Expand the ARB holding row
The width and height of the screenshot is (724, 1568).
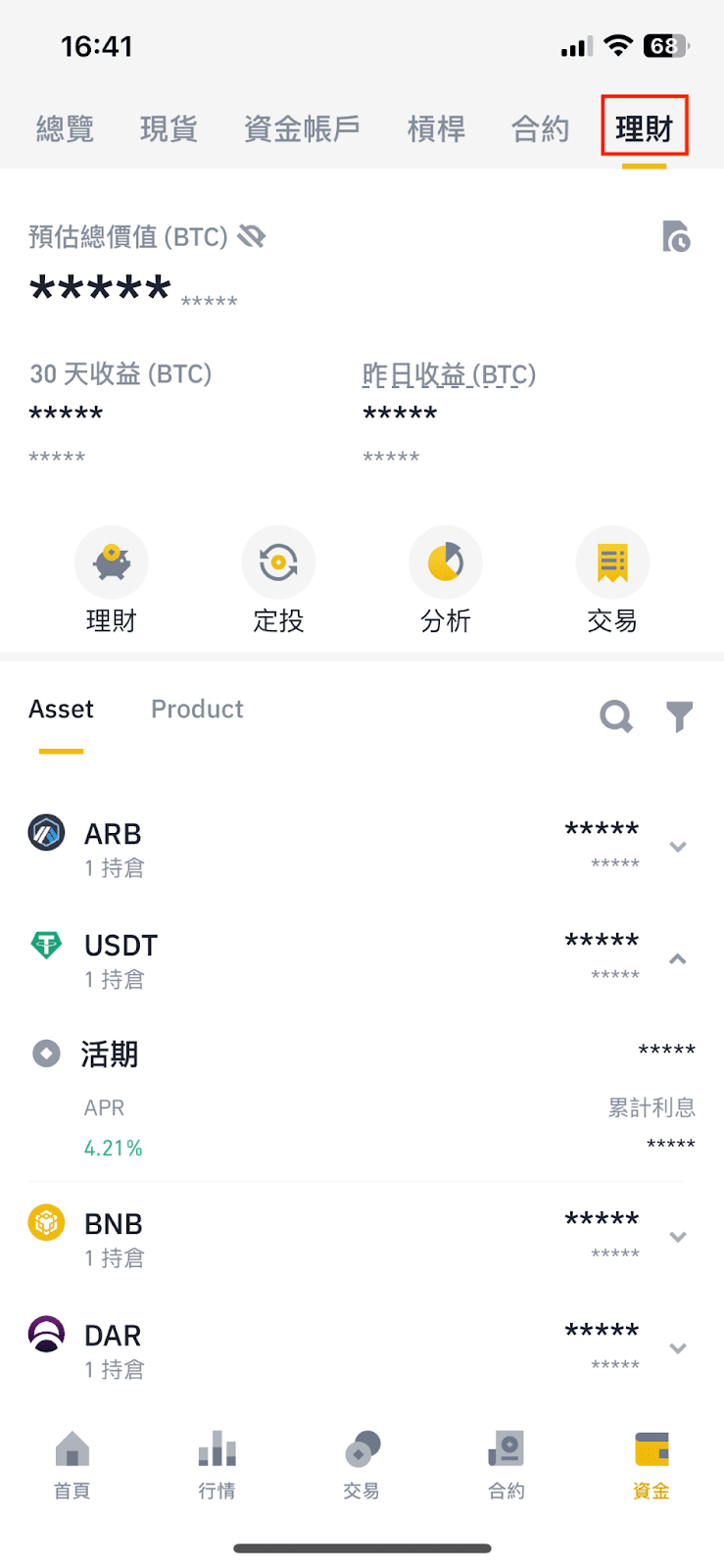pyautogui.click(x=677, y=847)
